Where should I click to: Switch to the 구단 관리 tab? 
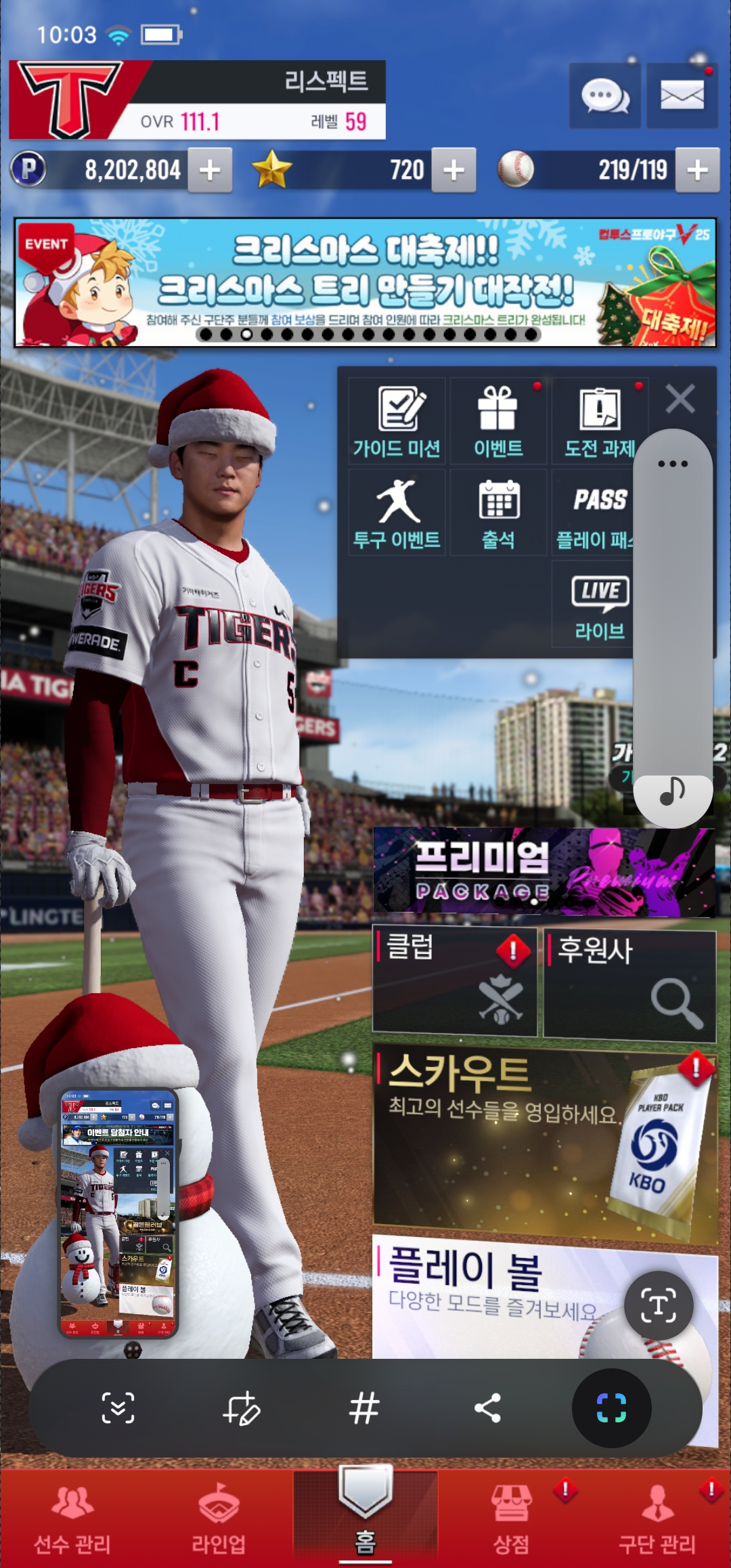click(x=657, y=1519)
